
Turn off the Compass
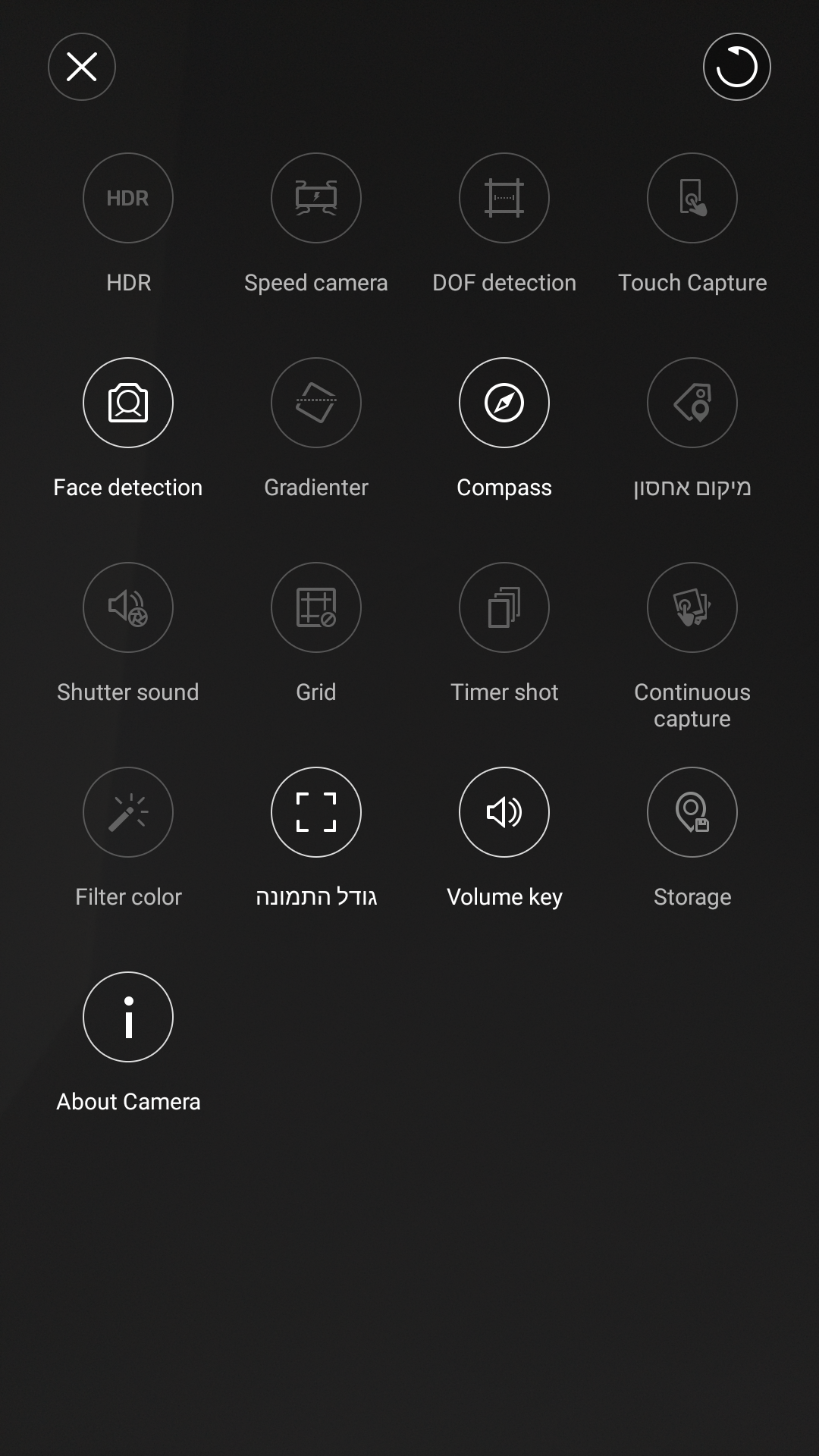504,403
